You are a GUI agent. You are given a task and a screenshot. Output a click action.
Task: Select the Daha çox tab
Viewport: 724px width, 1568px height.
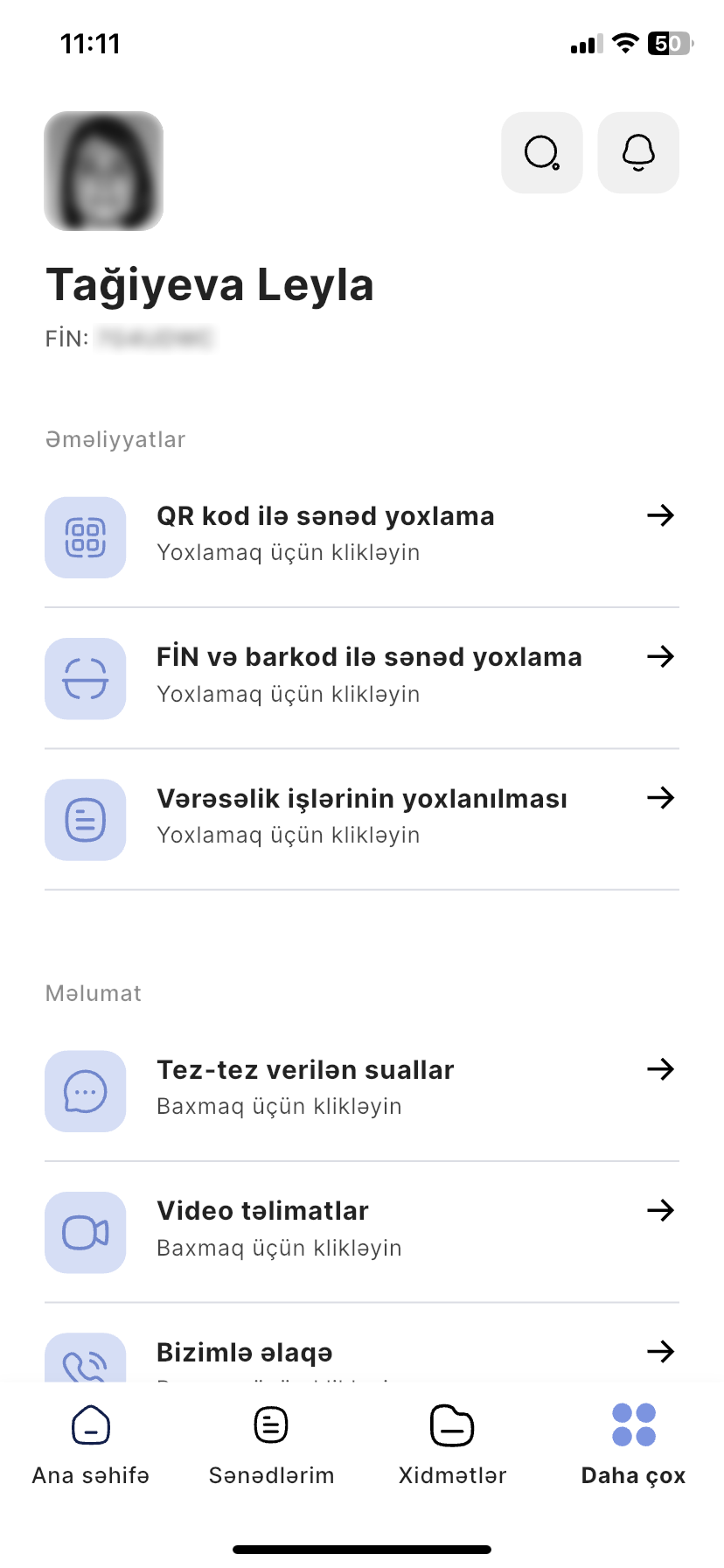click(x=633, y=1445)
